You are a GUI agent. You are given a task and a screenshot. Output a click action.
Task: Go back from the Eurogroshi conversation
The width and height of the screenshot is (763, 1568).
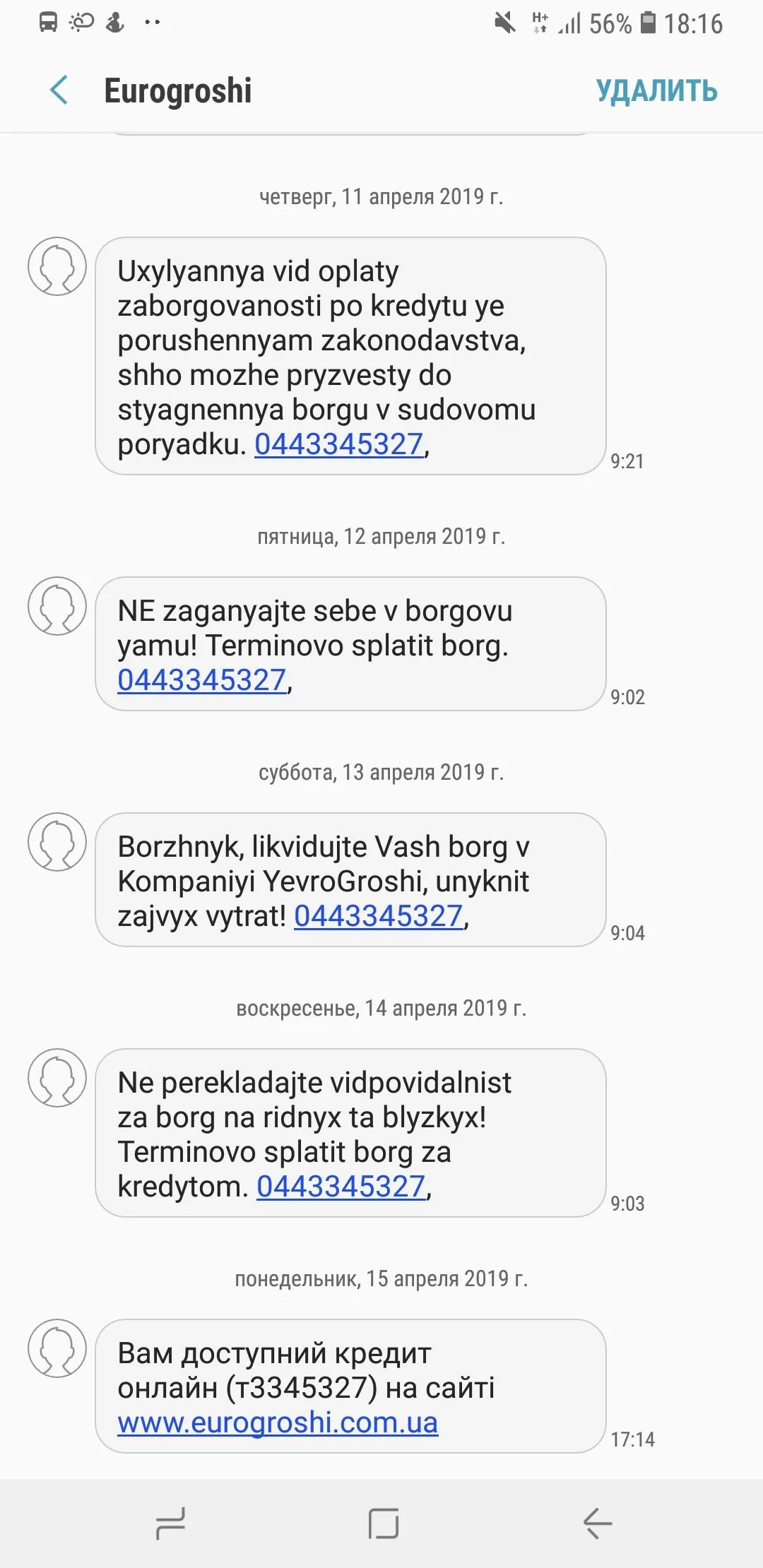pos(59,91)
